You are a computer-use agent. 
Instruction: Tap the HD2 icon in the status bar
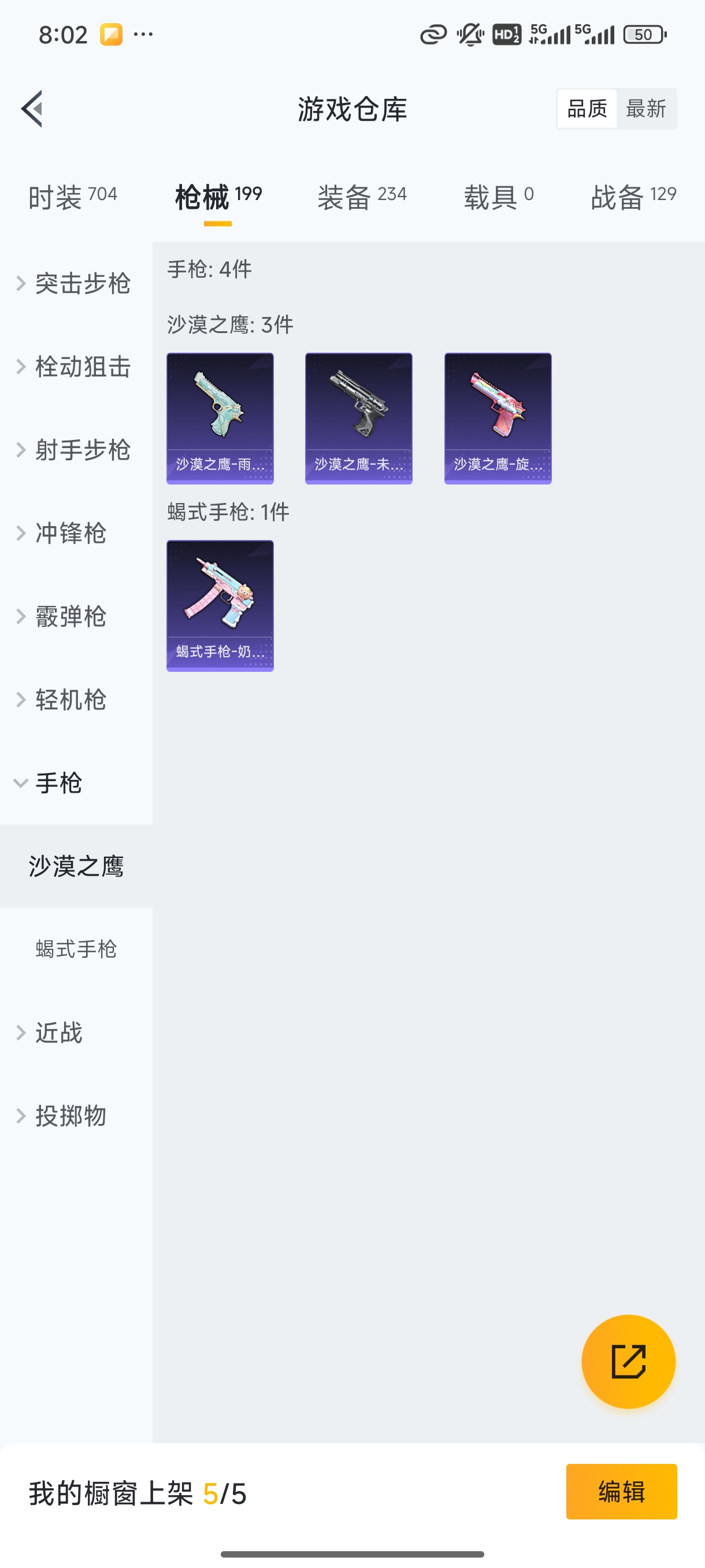pyautogui.click(x=506, y=35)
